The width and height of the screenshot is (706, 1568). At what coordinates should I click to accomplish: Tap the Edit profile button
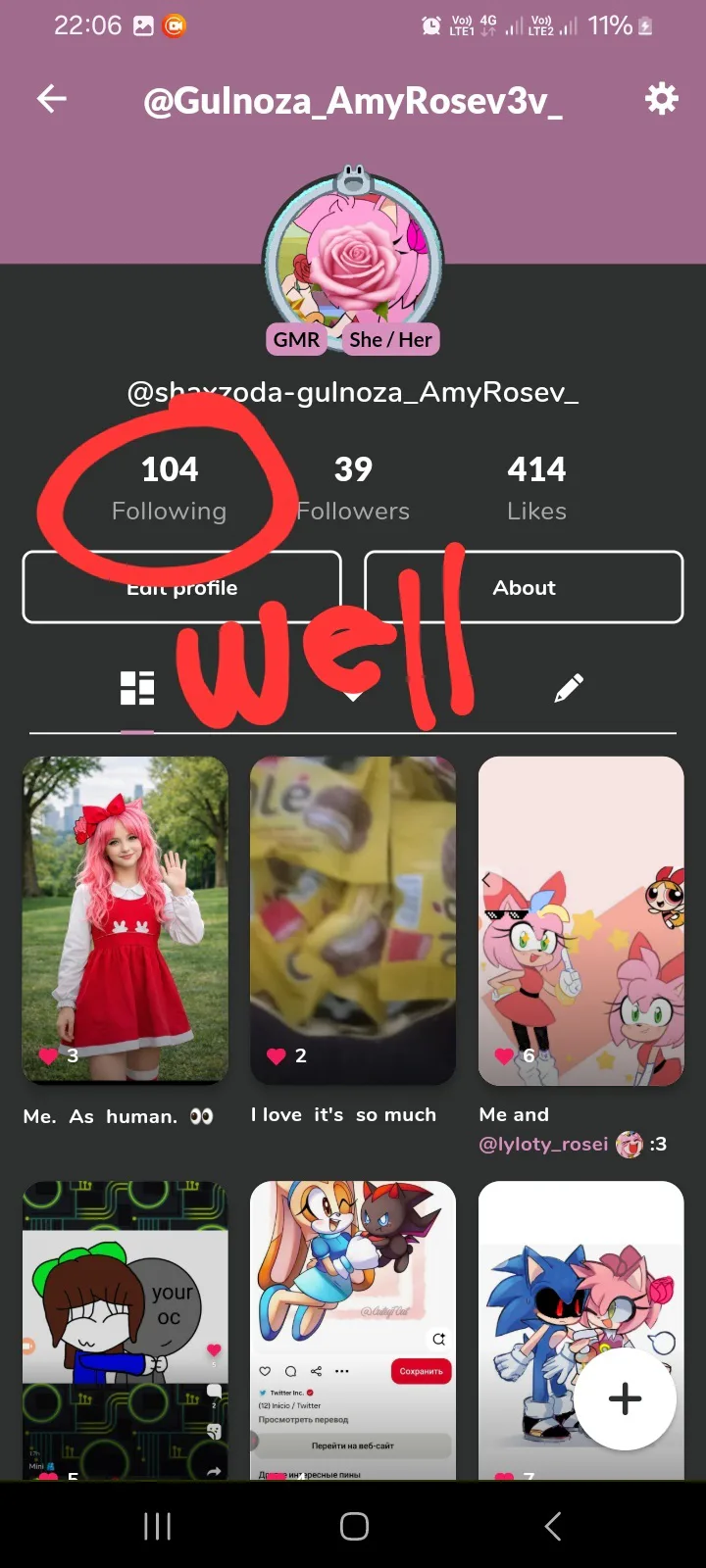pos(182,587)
